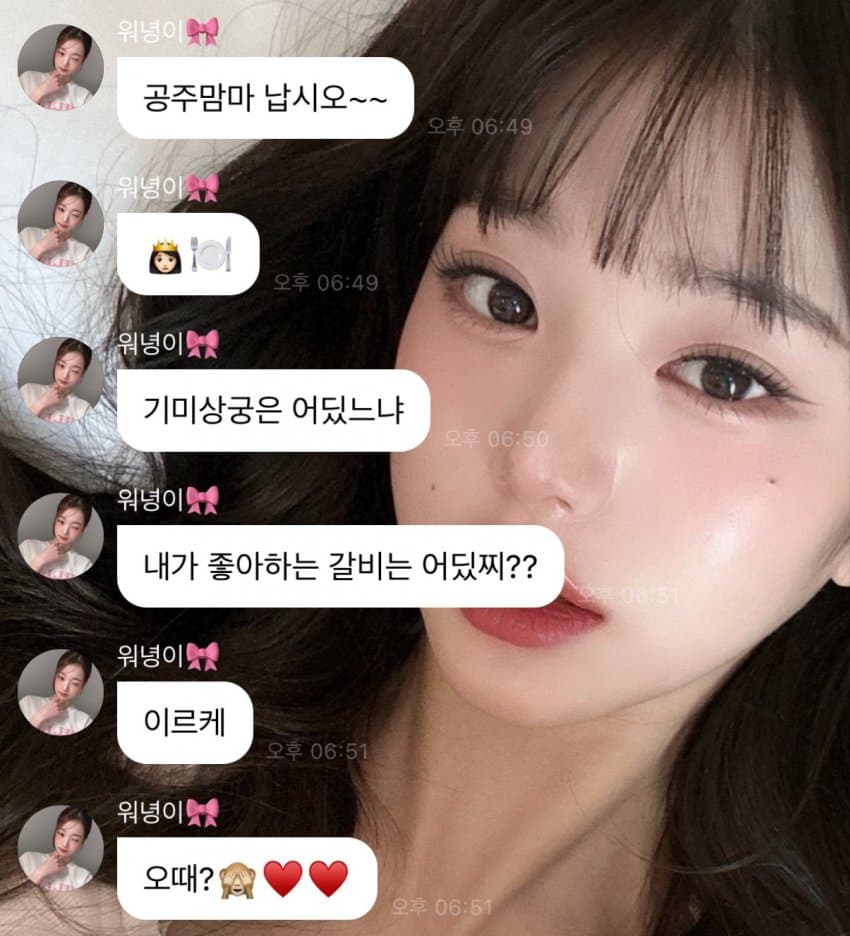Open avatar beside 오때? hearts message

(60, 847)
